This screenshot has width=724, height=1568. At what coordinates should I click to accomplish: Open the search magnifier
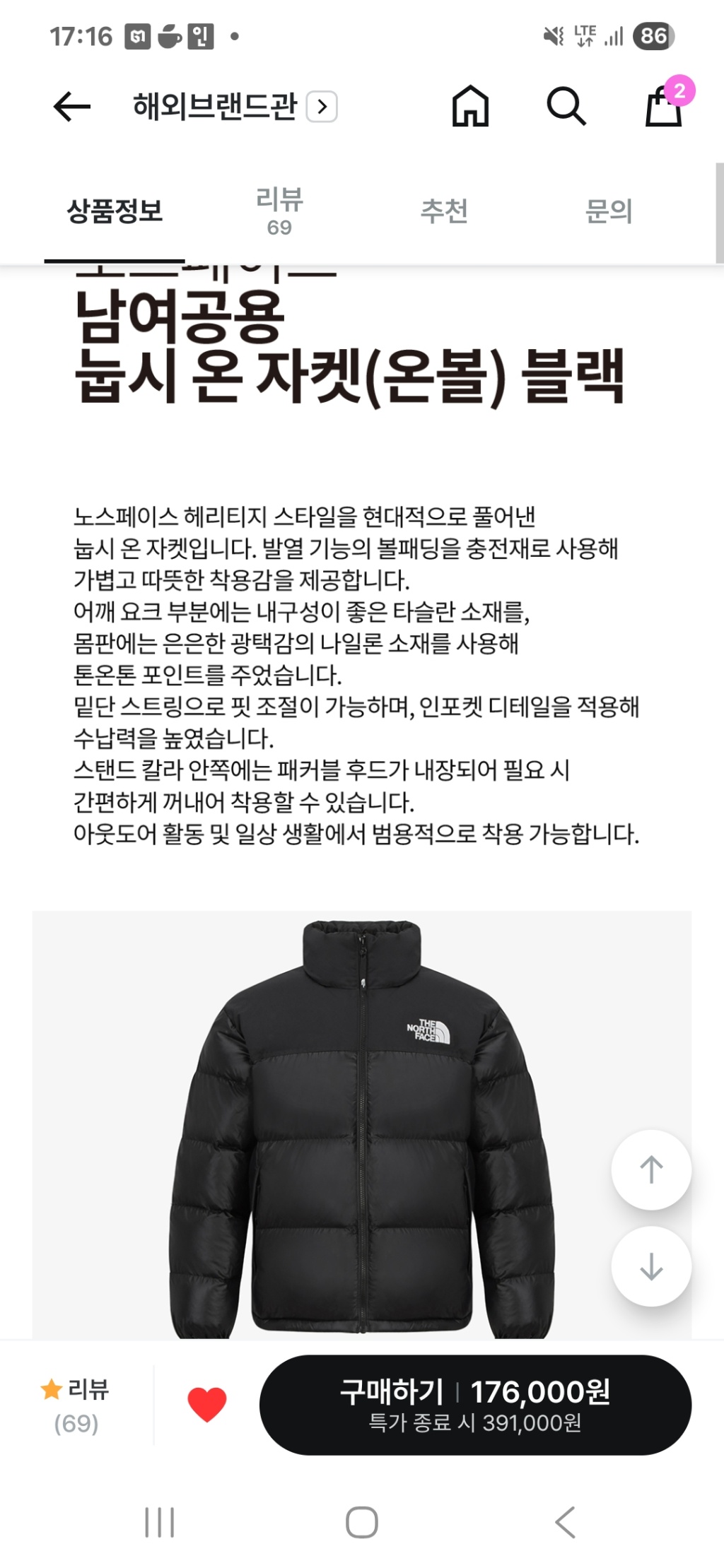[566, 107]
